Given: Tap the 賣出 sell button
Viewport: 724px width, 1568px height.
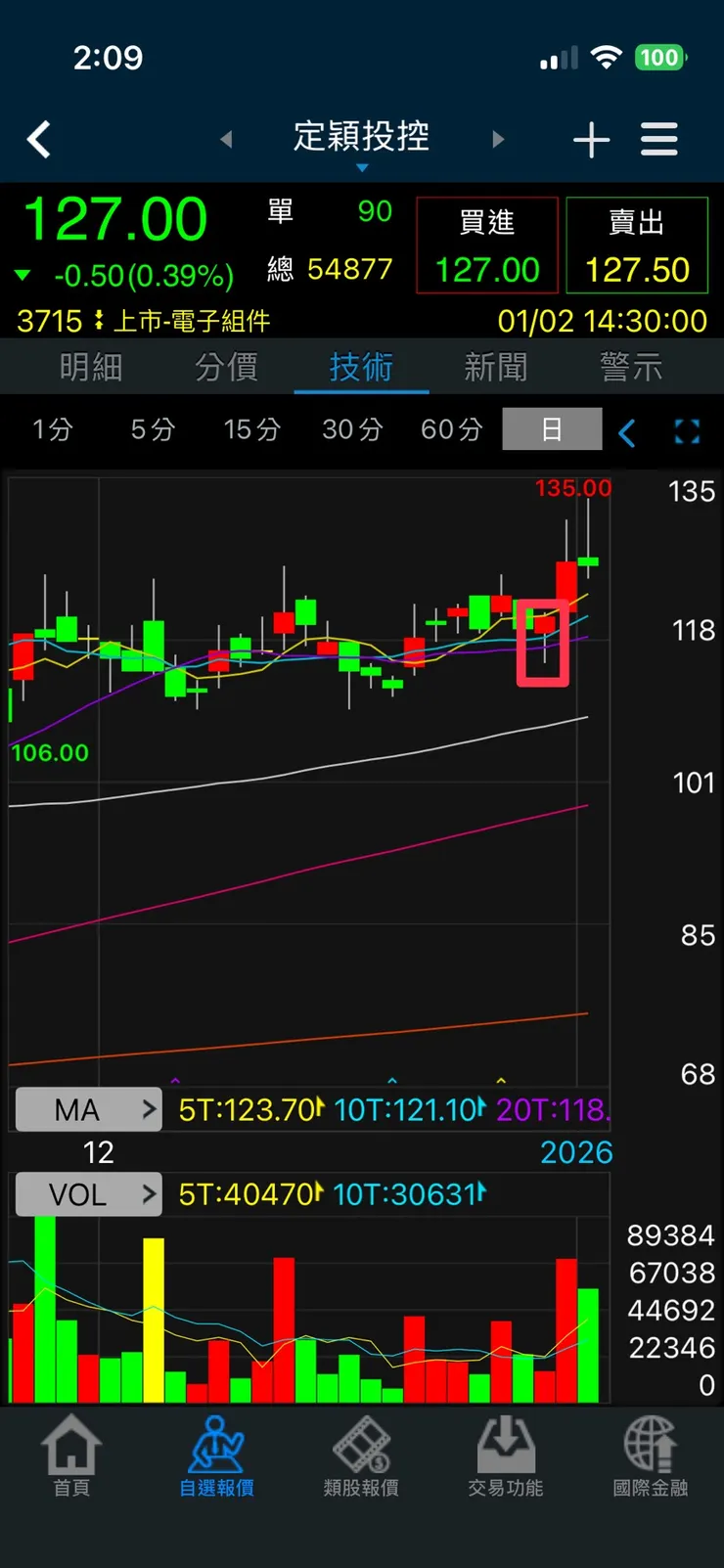Looking at the screenshot, I should (x=637, y=246).
